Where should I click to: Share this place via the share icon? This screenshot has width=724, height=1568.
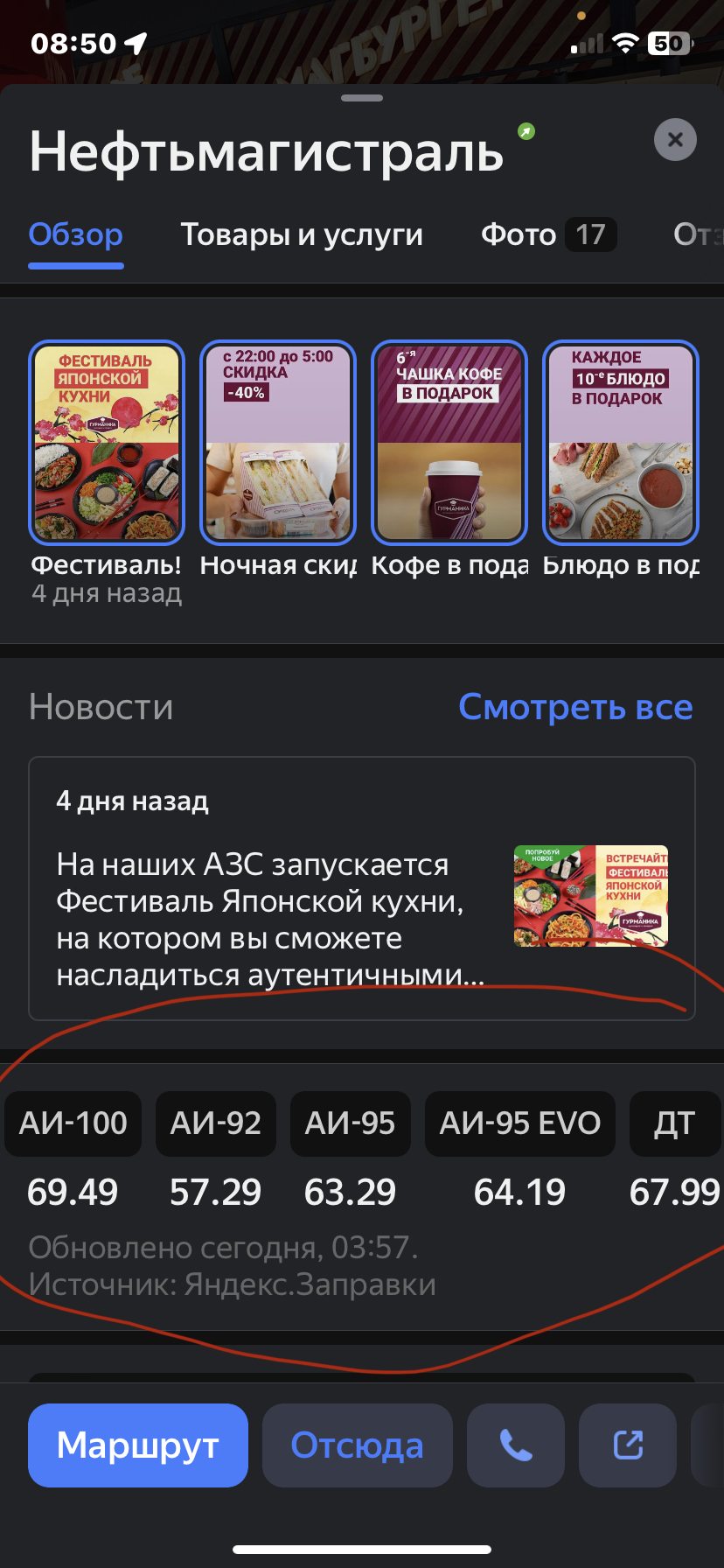pyautogui.click(x=628, y=1445)
